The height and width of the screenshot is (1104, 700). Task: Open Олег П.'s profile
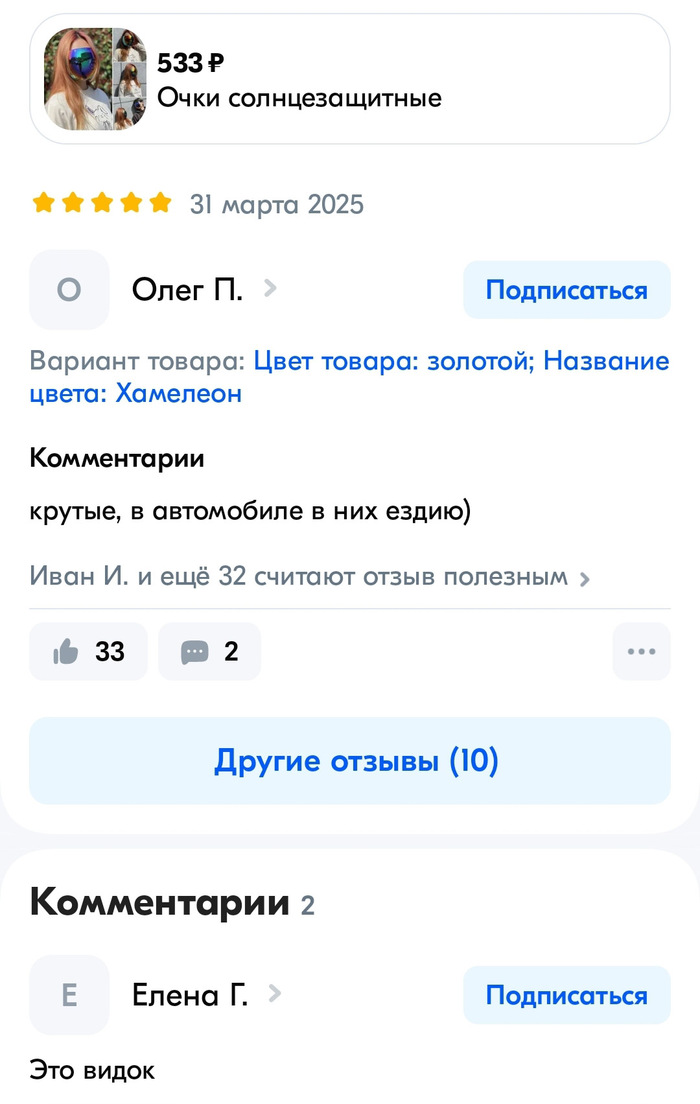(x=187, y=290)
